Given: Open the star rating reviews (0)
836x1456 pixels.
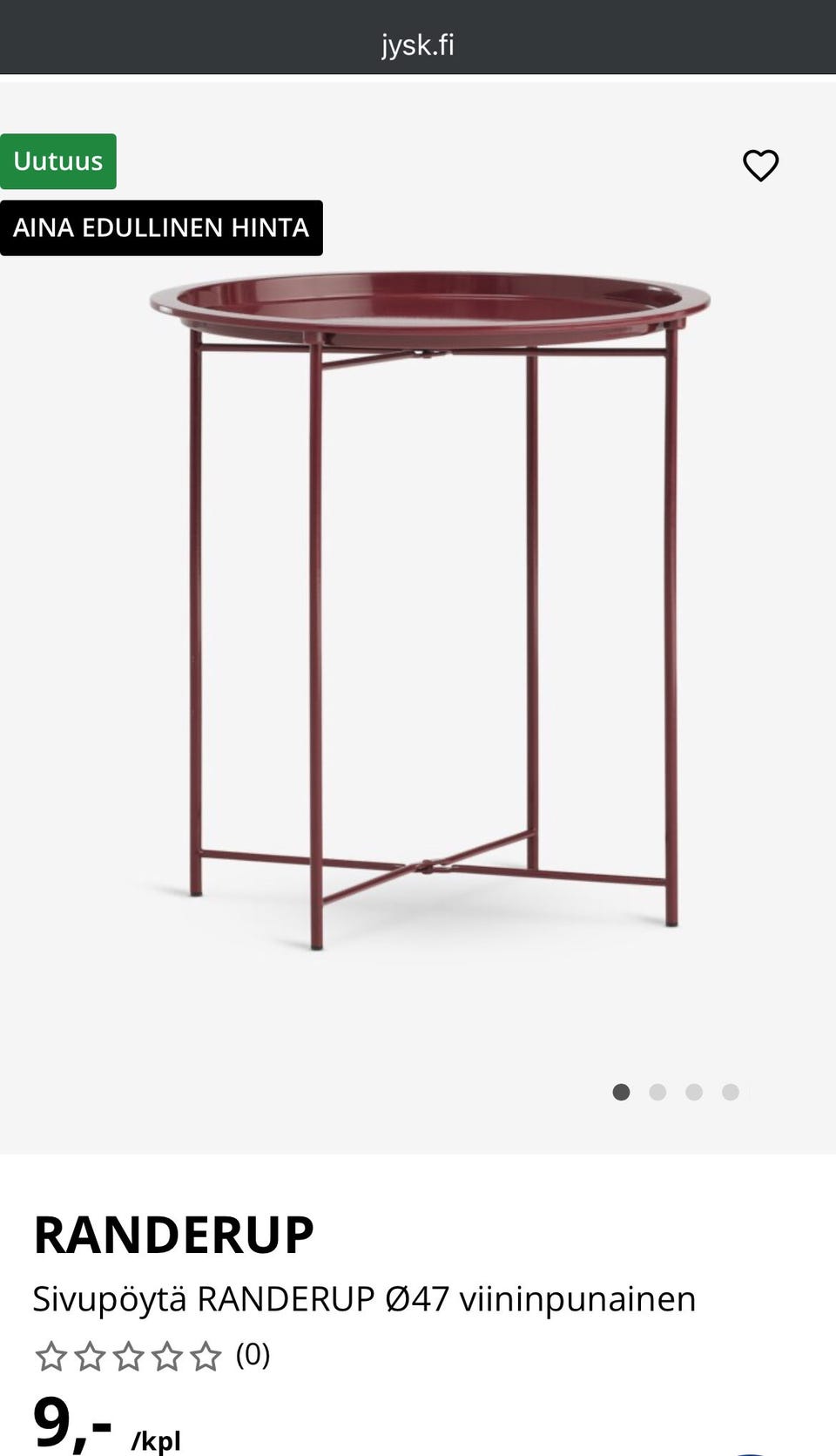Looking at the screenshot, I should click(152, 1356).
